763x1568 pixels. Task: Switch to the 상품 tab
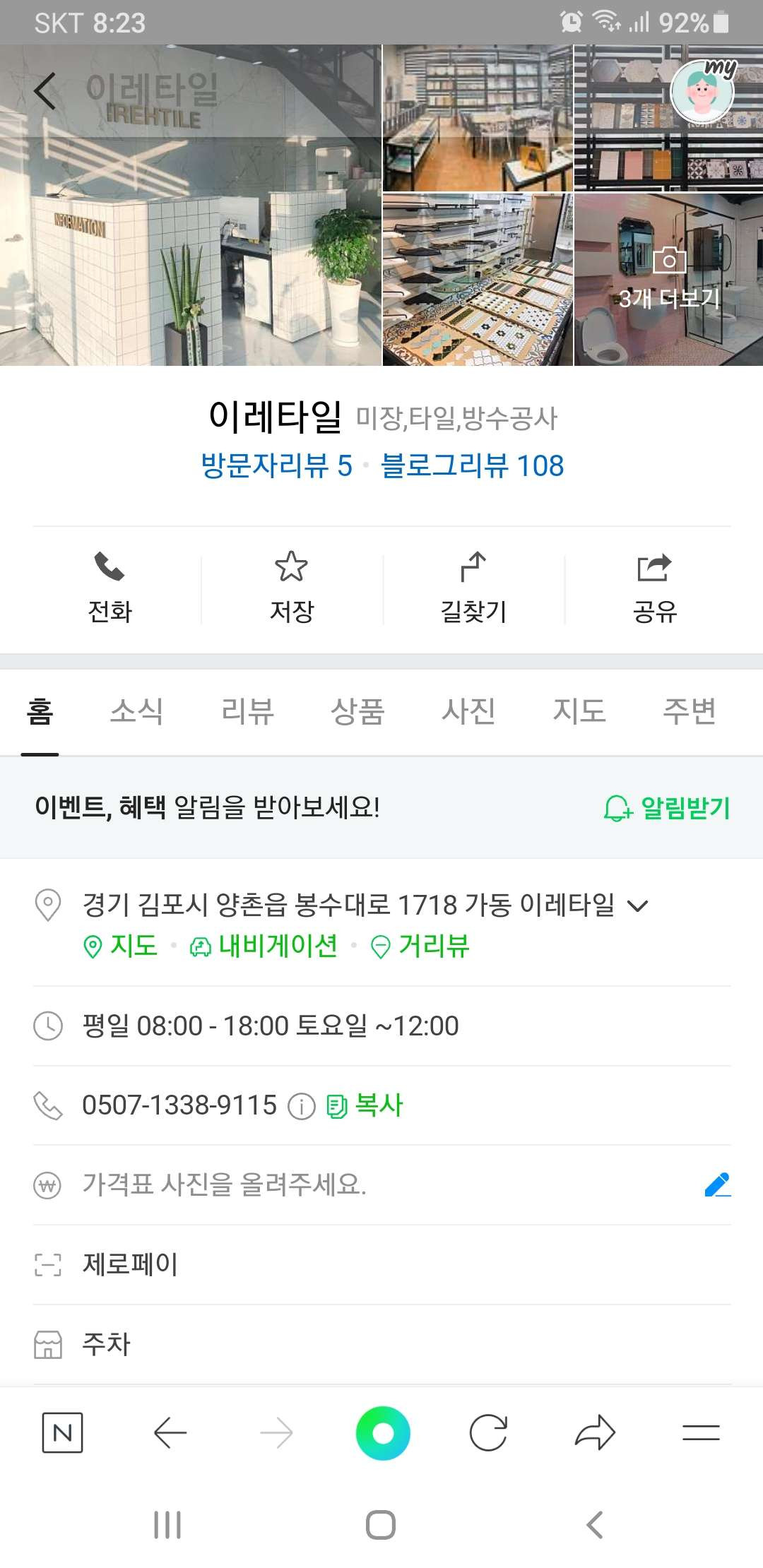[357, 711]
